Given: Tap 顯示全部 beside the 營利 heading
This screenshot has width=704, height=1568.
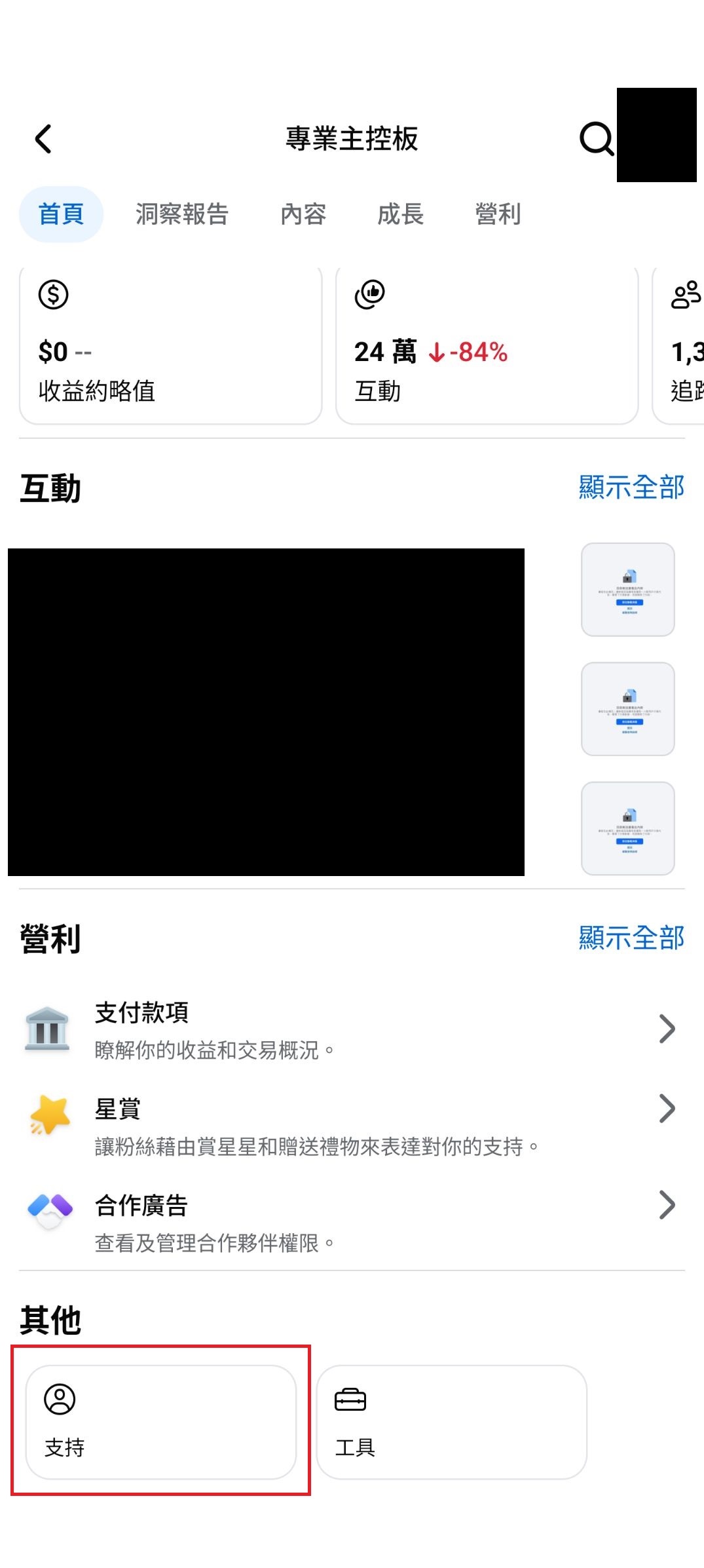Looking at the screenshot, I should point(631,938).
